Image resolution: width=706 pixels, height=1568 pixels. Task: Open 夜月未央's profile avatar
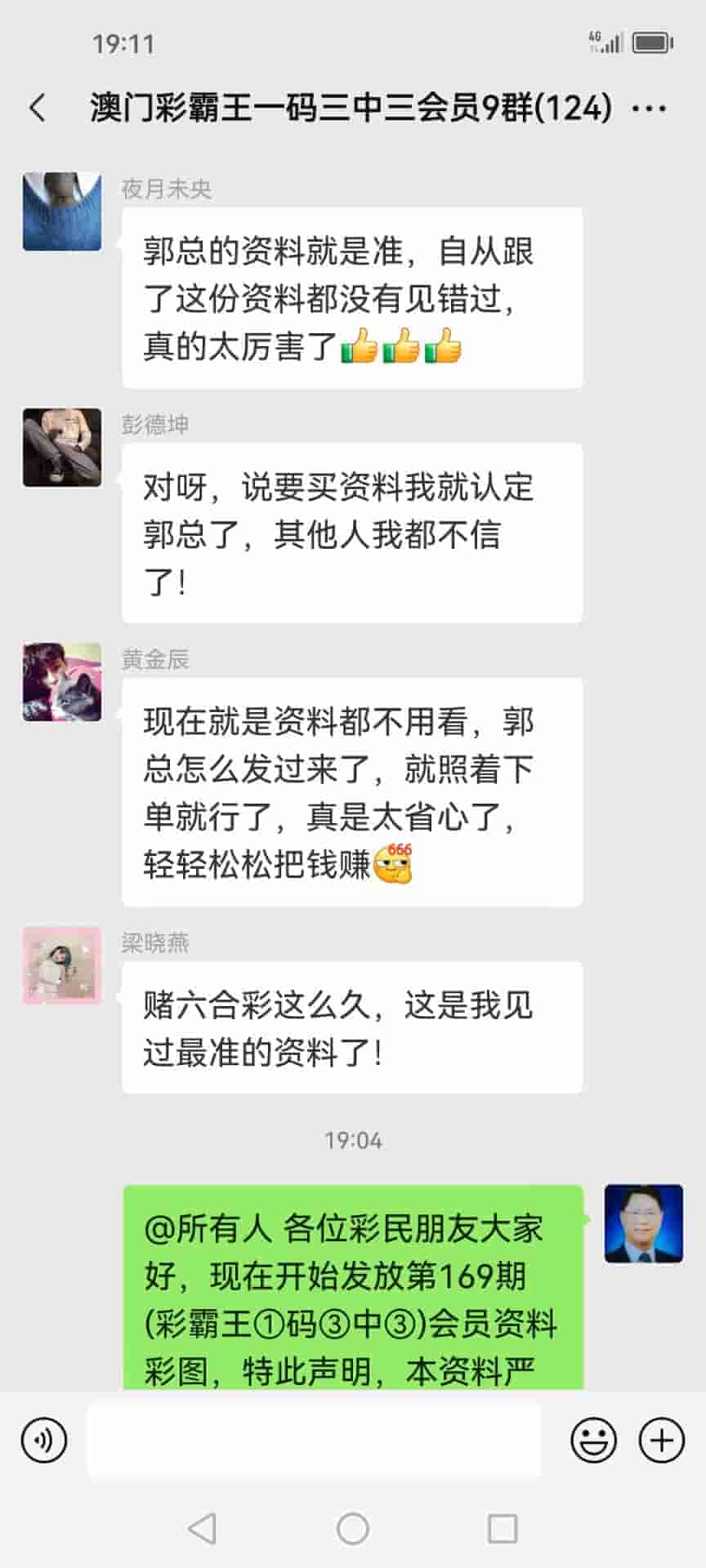point(62,212)
